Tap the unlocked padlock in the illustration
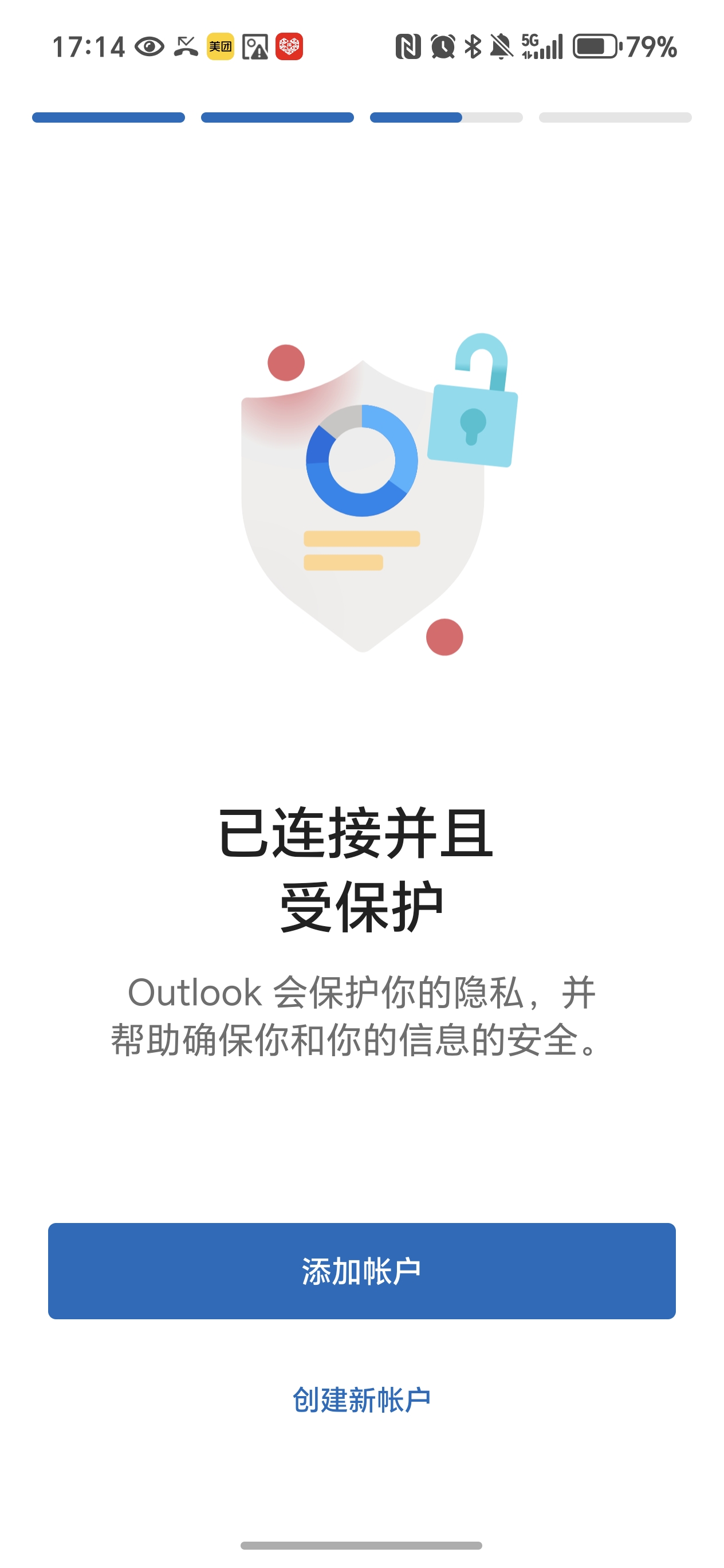The image size is (724, 1568). click(471, 426)
